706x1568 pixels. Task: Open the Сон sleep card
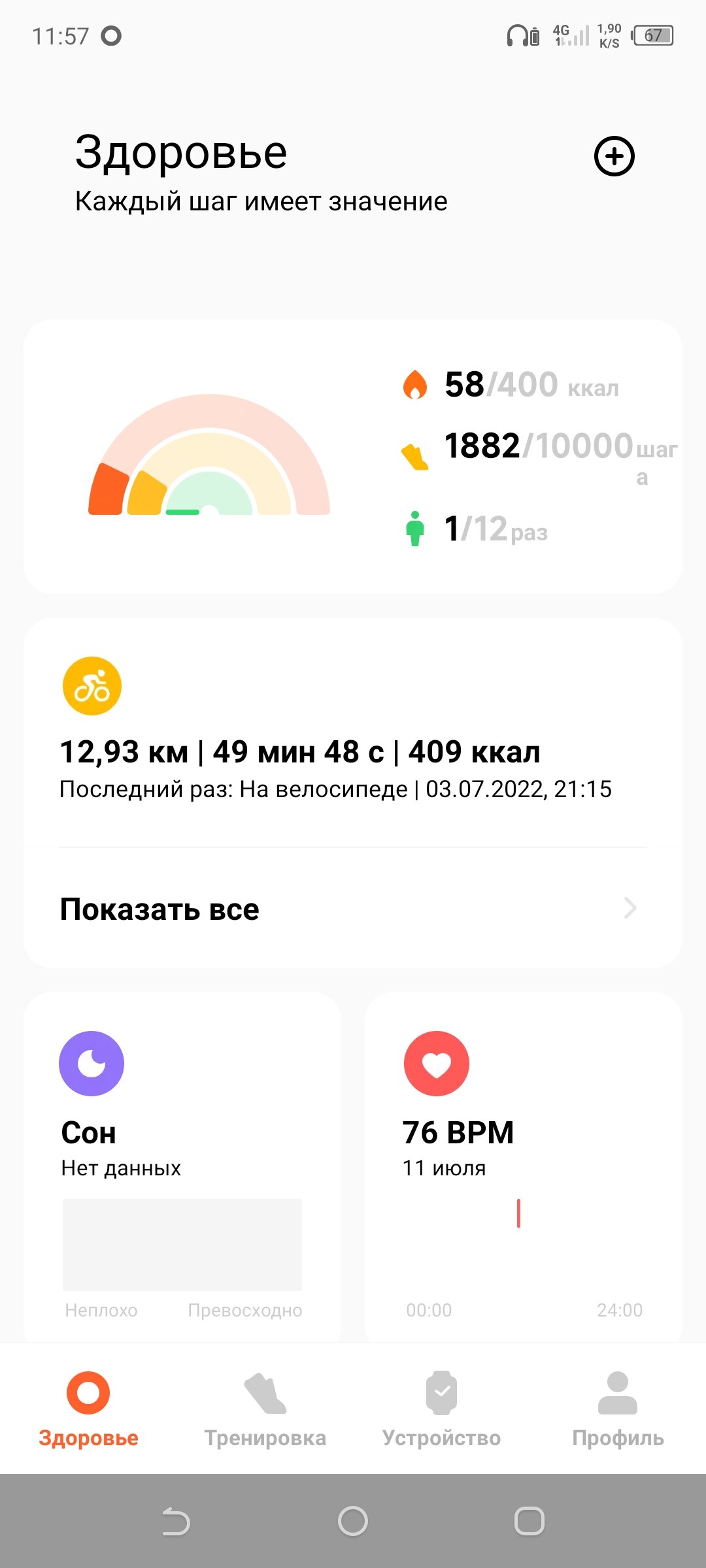click(x=182, y=1168)
